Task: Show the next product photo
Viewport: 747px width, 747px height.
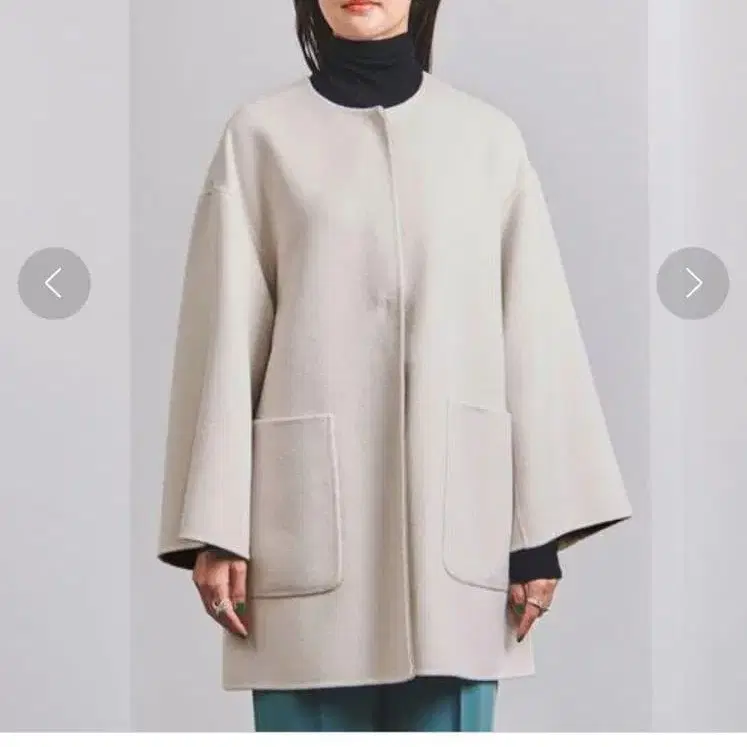Action: coord(692,283)
